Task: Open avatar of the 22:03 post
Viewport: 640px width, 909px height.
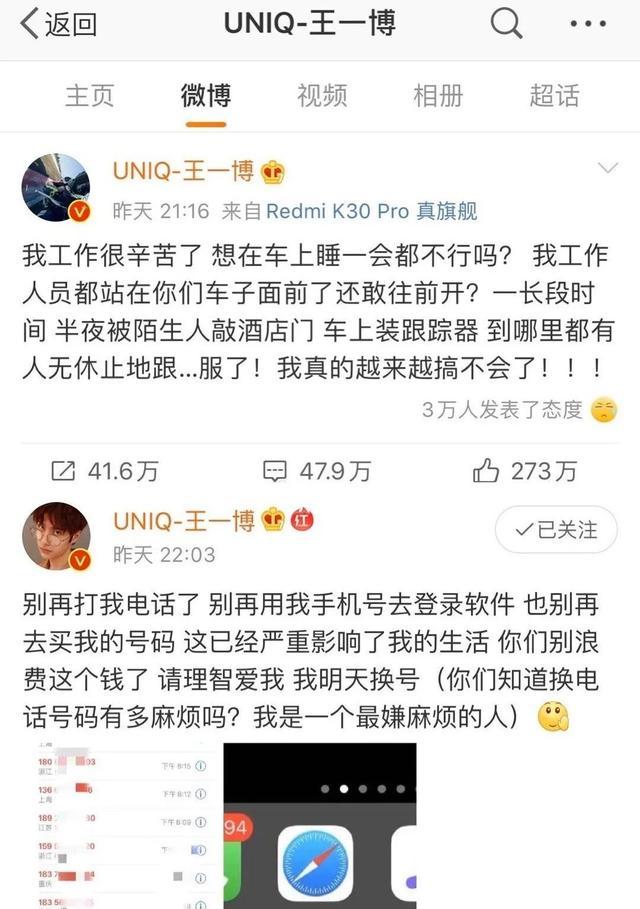Action: 56,535
